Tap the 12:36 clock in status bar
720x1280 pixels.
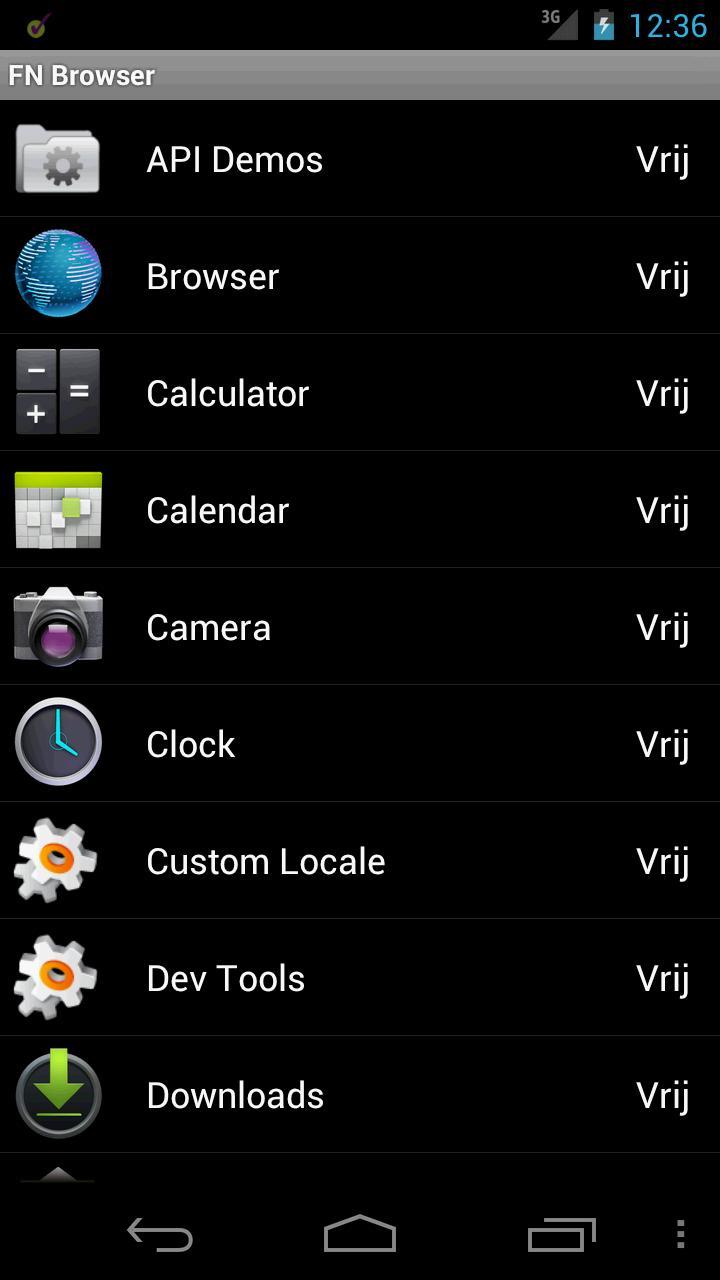click(665, 25)
